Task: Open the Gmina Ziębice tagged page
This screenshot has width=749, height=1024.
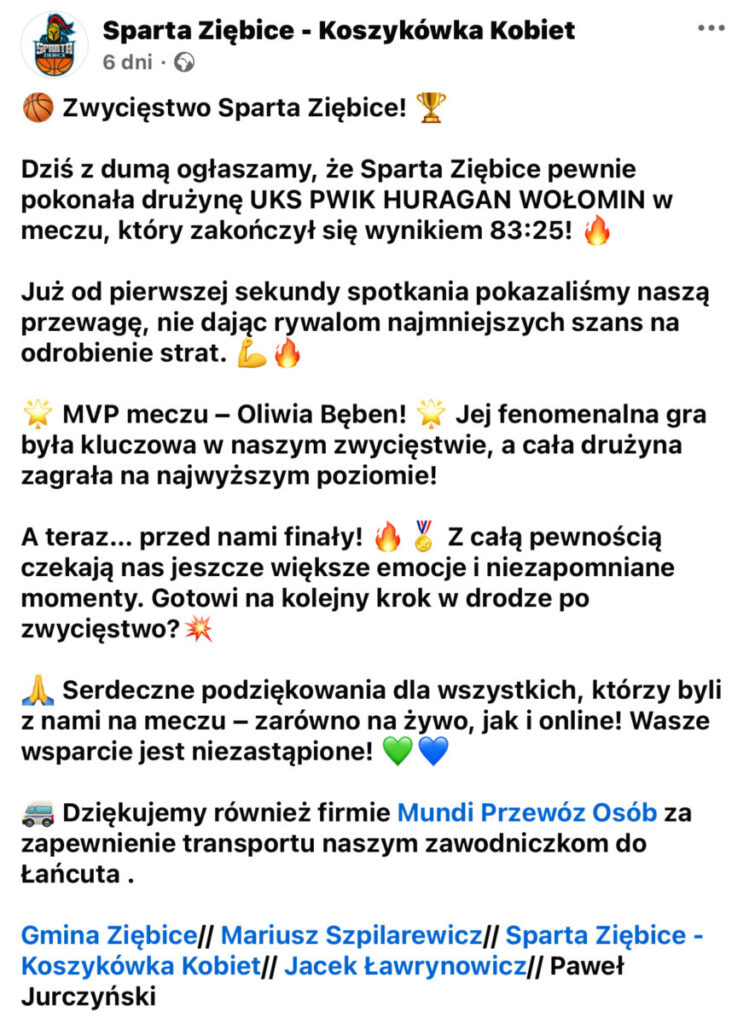Action: (108, 936)
